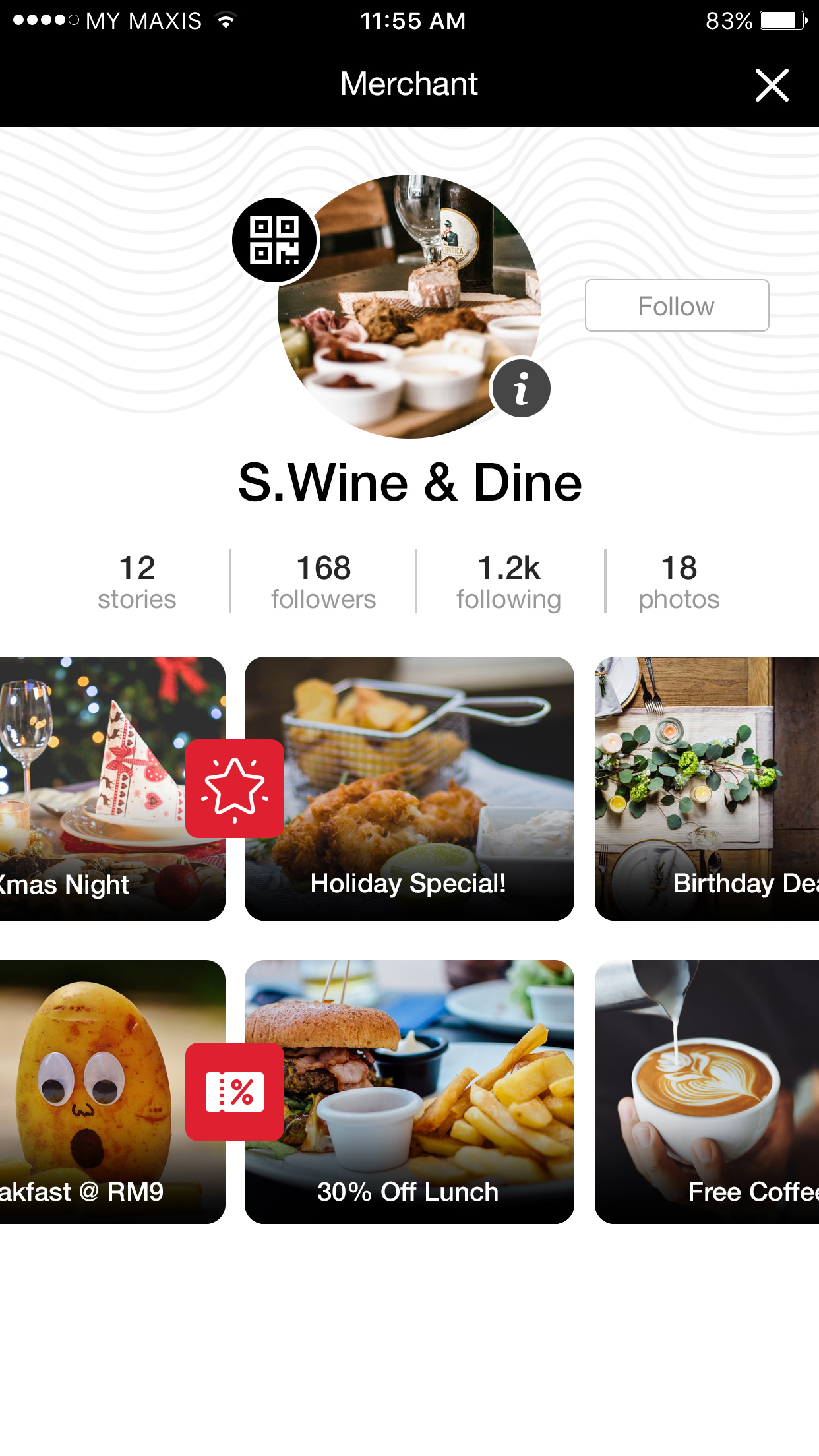819x1456 pixels.
Task: View the 168 followers list
Action: point(323,581)
